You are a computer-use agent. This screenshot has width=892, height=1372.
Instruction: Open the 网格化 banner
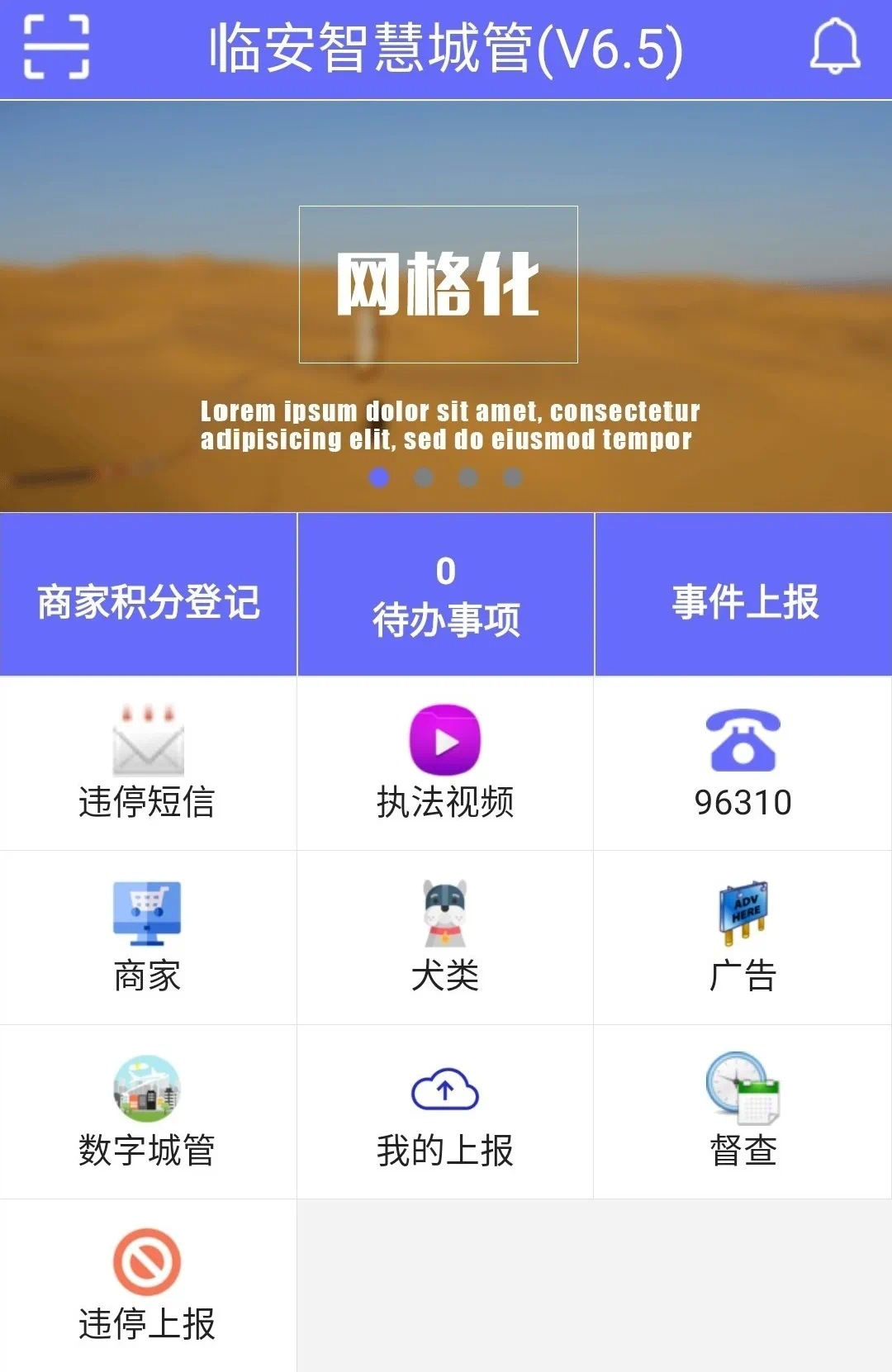[438, 284]
